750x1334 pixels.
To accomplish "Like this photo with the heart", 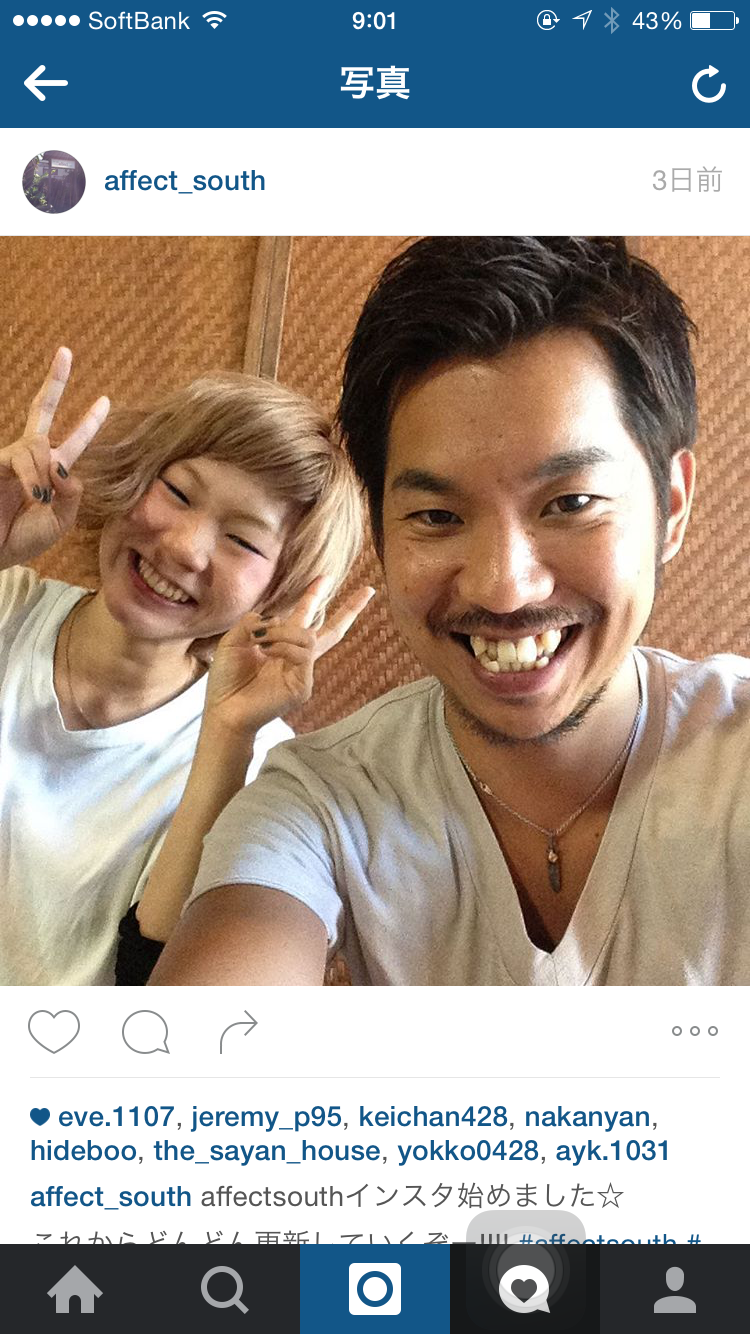I will click(x=54, y=1031).
